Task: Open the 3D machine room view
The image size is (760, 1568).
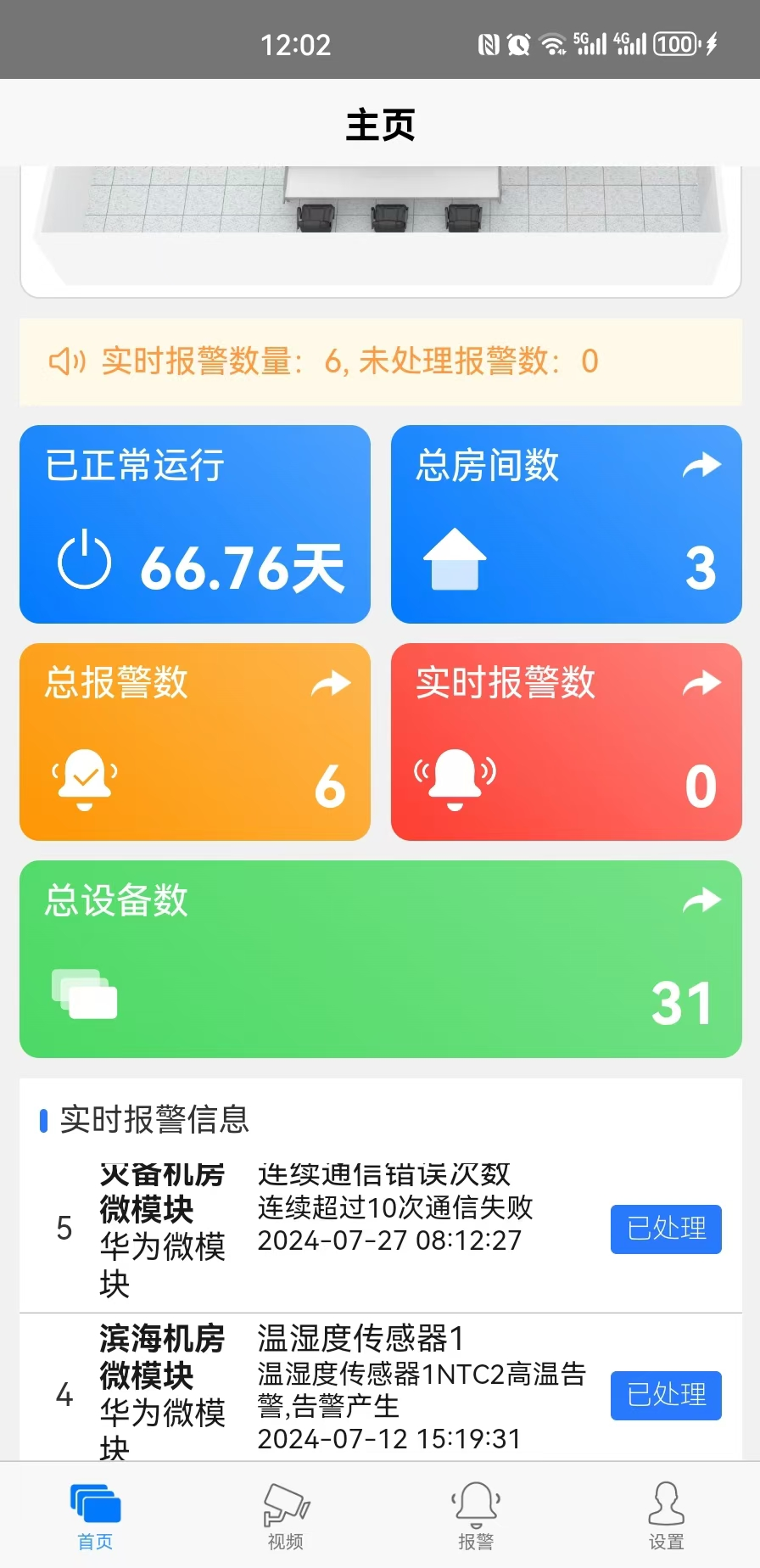Action: click(x=380, y=225)
